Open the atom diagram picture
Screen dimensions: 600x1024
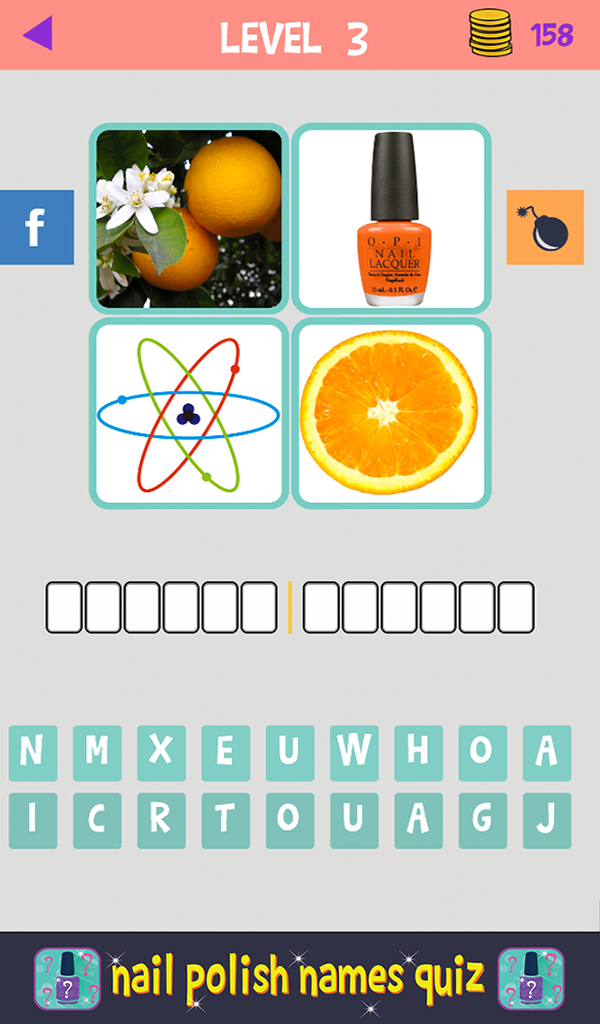click(x=189, y=413)
